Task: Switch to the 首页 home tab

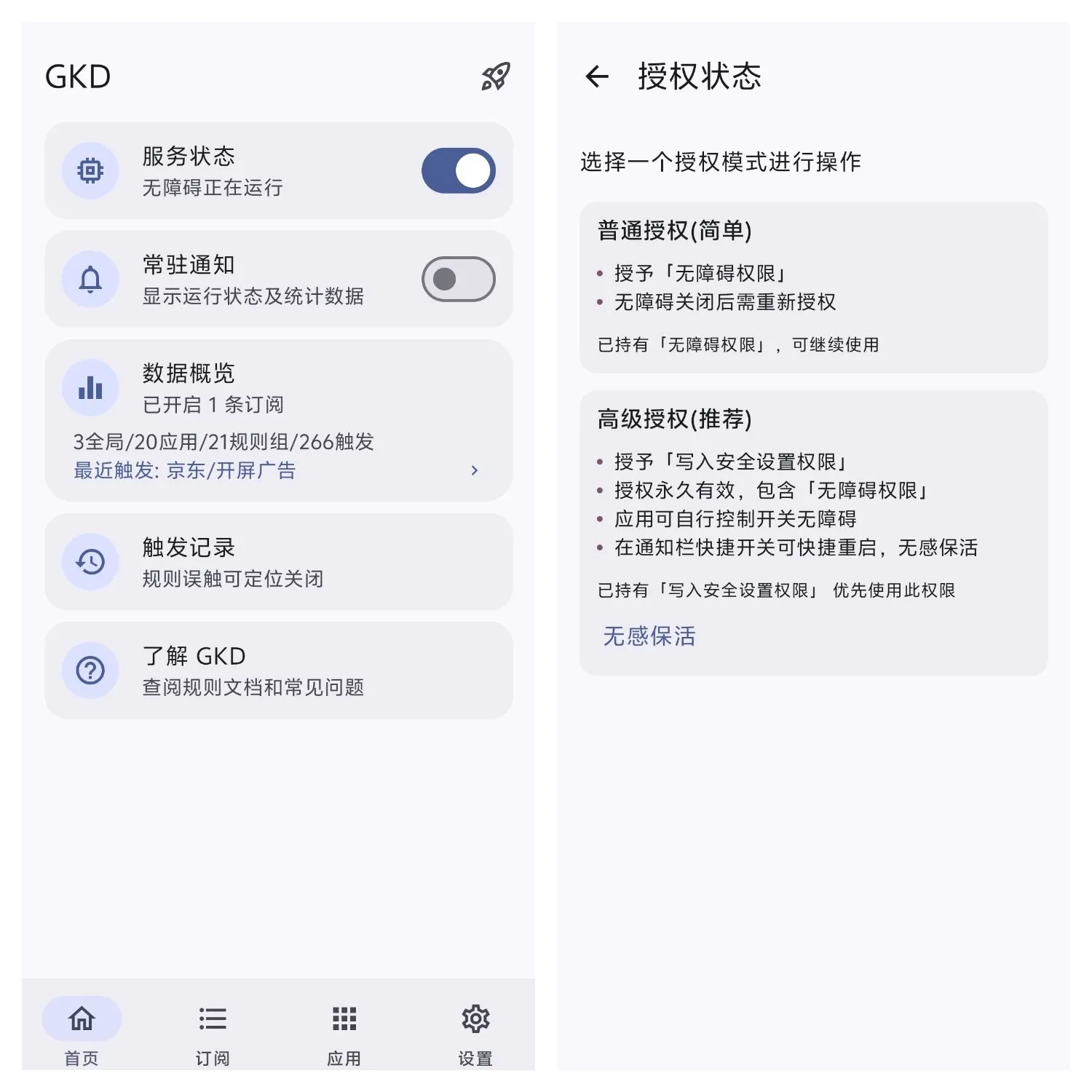Action: click(x=82, y=1030)
